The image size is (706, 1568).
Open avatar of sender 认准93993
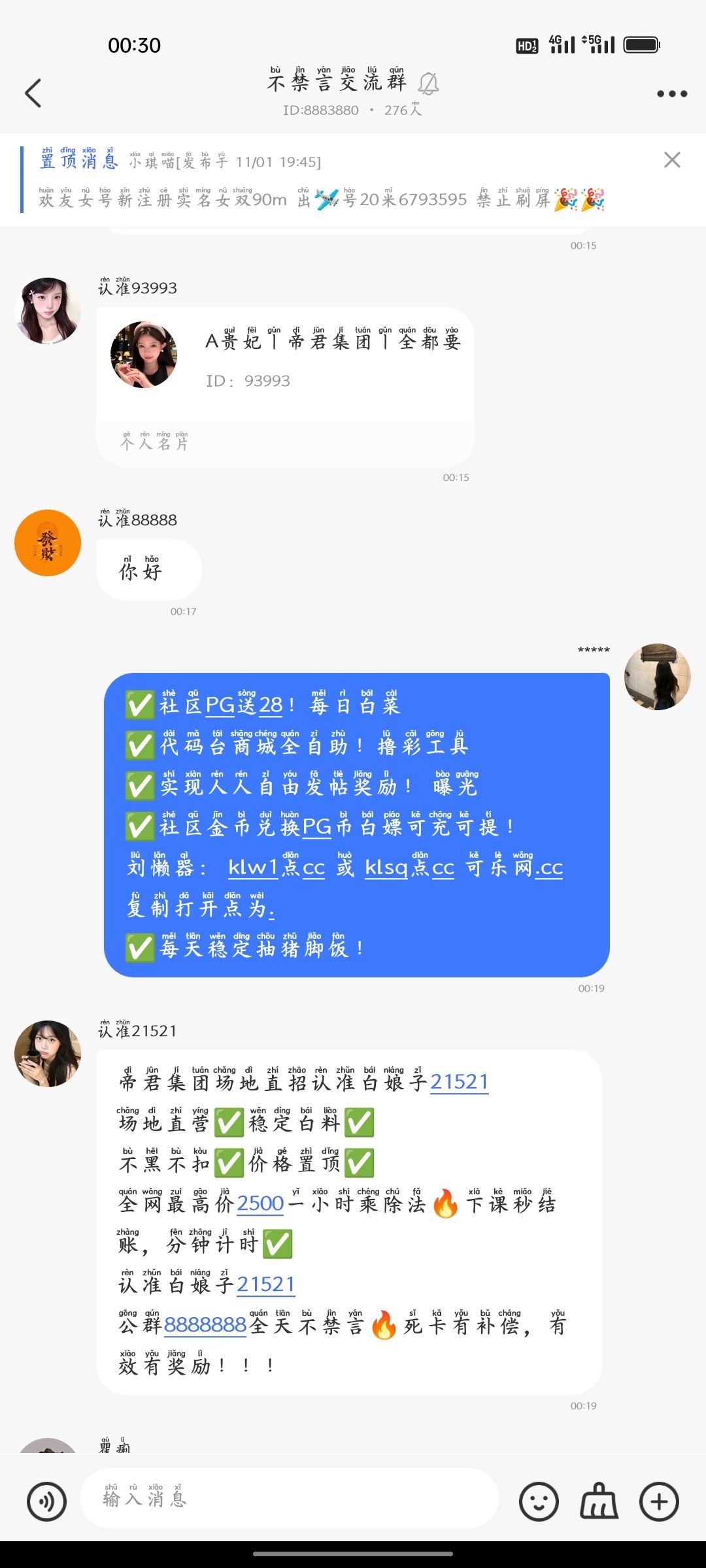click(48, 311)
